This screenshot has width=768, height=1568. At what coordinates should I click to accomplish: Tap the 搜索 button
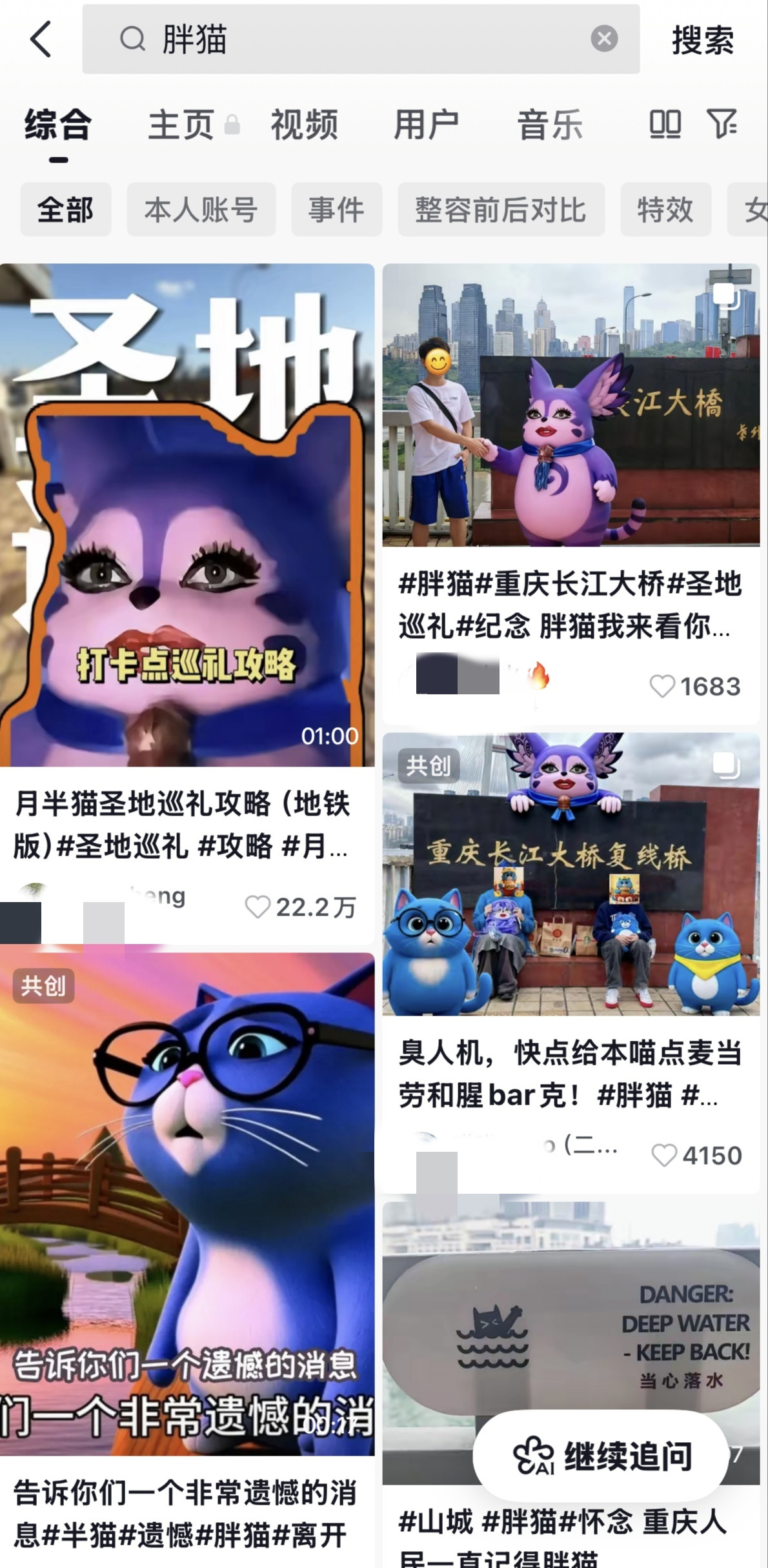click(703, 40)
